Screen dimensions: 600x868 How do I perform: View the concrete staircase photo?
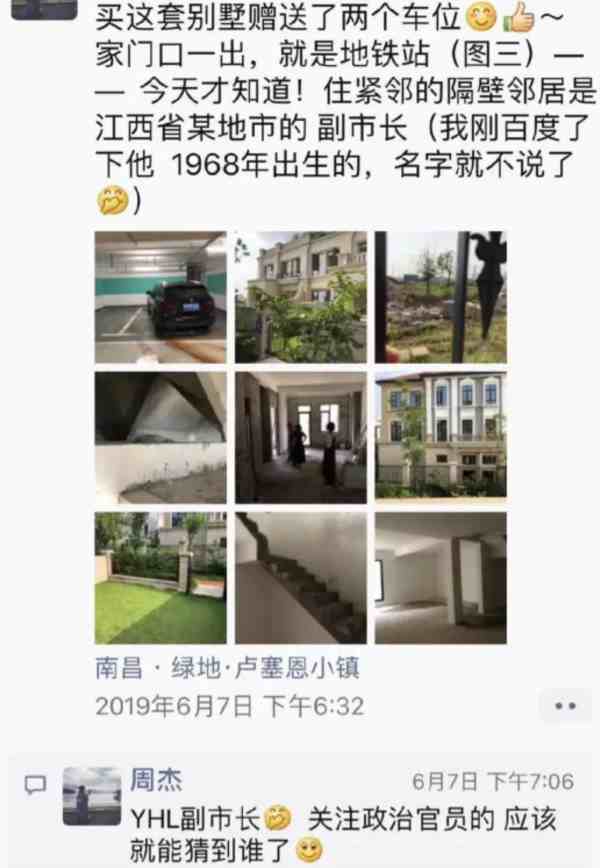[x=301, y=578]
